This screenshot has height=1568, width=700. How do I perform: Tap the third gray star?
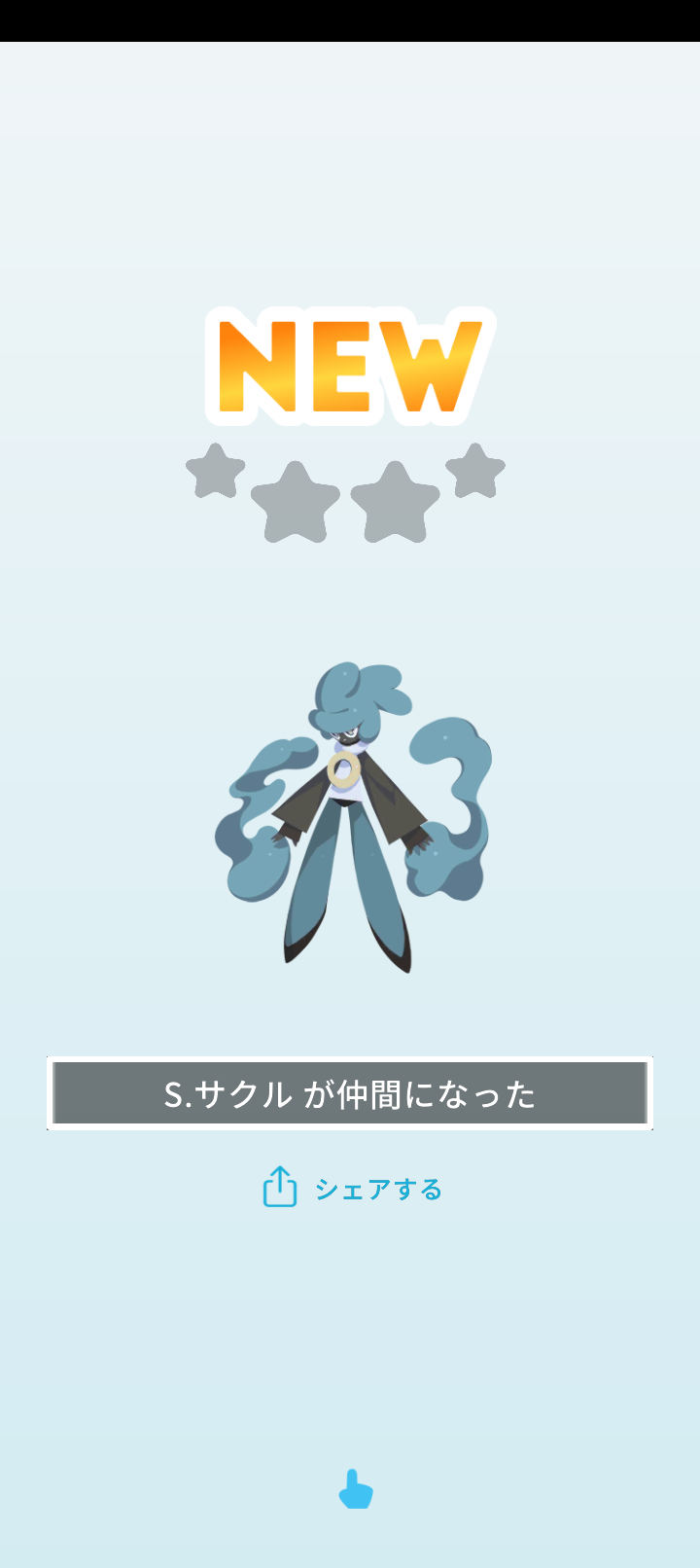[396, 501]
